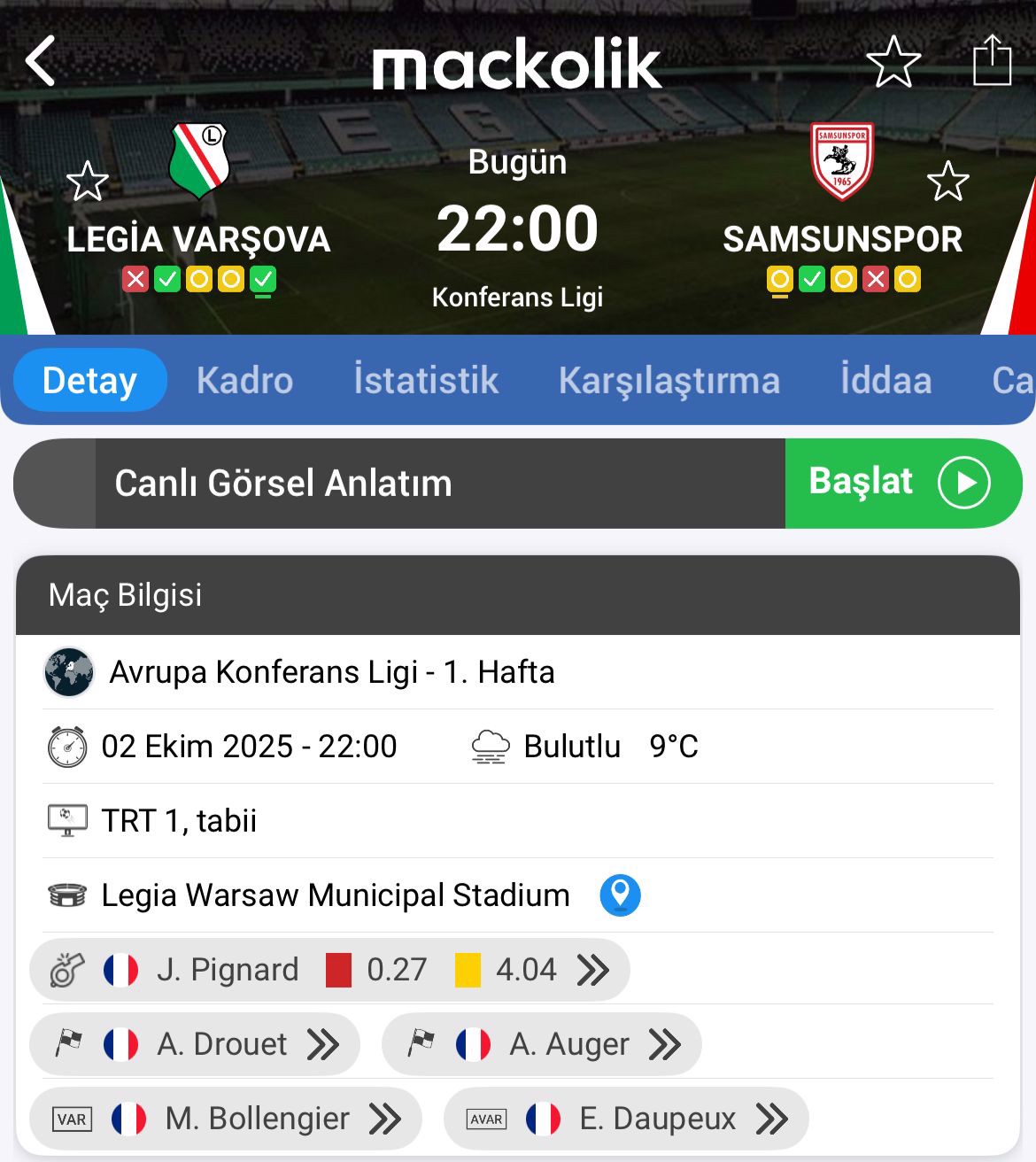Go back using the top-left arrow

[x=41, y=62]
